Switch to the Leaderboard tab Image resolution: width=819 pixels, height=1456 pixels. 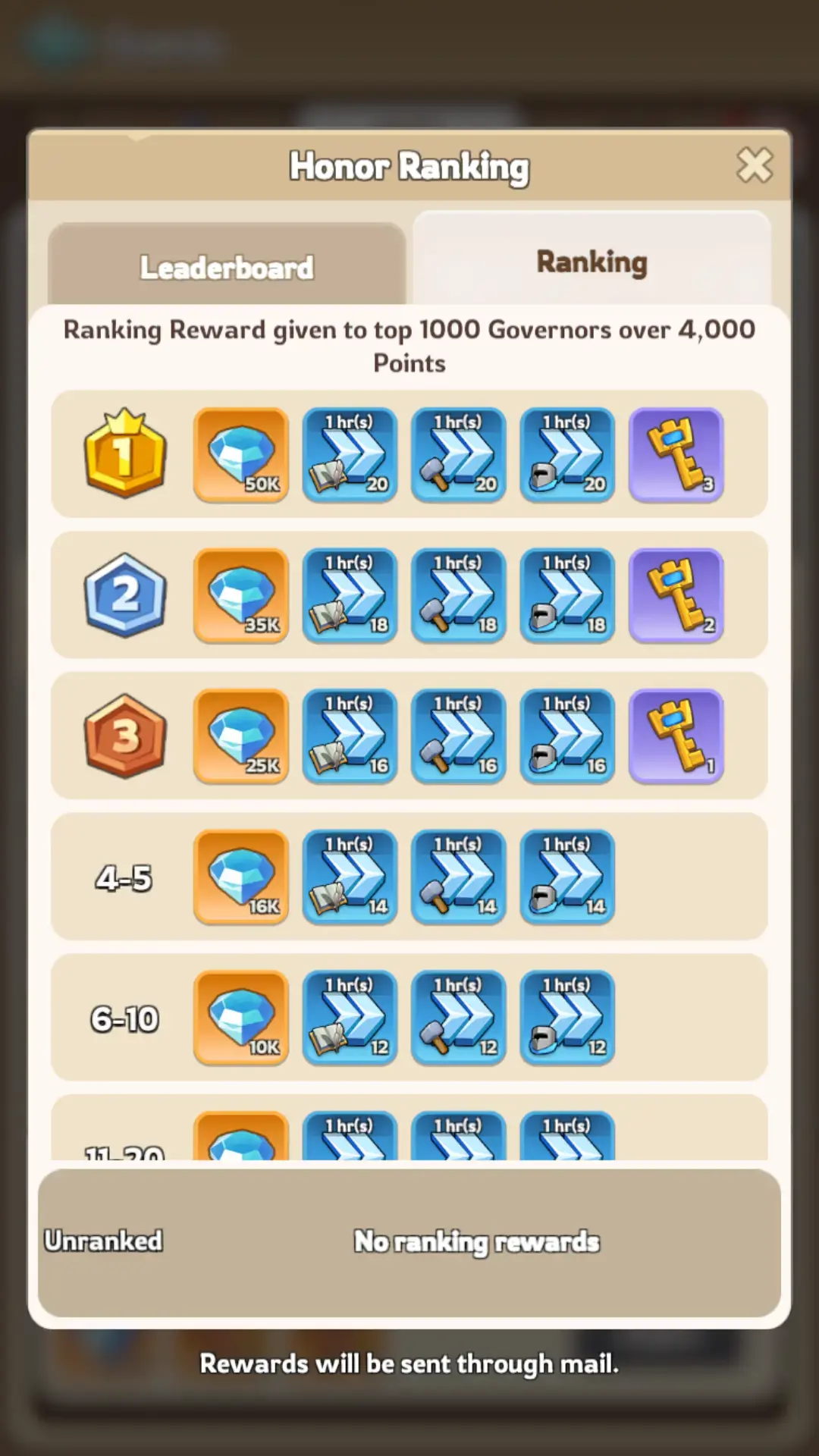pos(226,267)
